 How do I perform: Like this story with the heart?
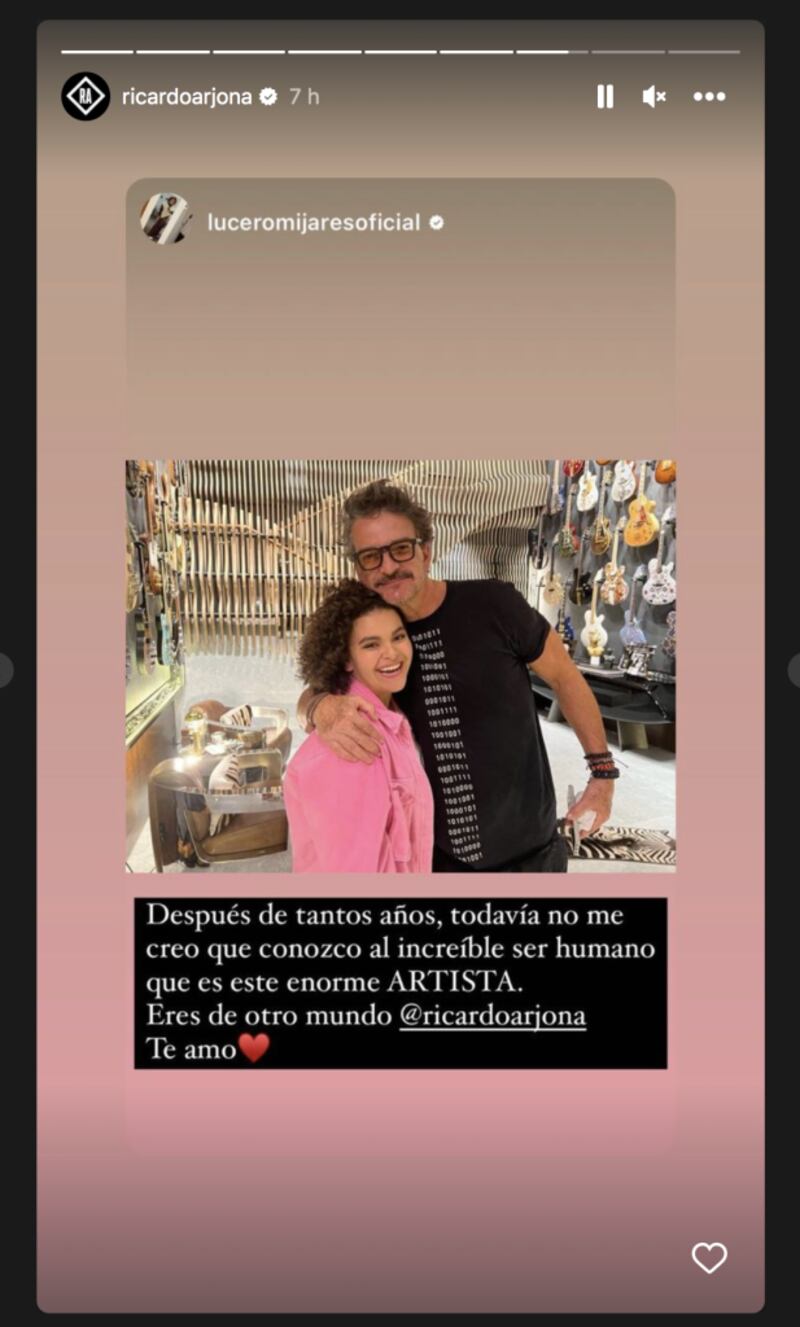coord(709,1257)
